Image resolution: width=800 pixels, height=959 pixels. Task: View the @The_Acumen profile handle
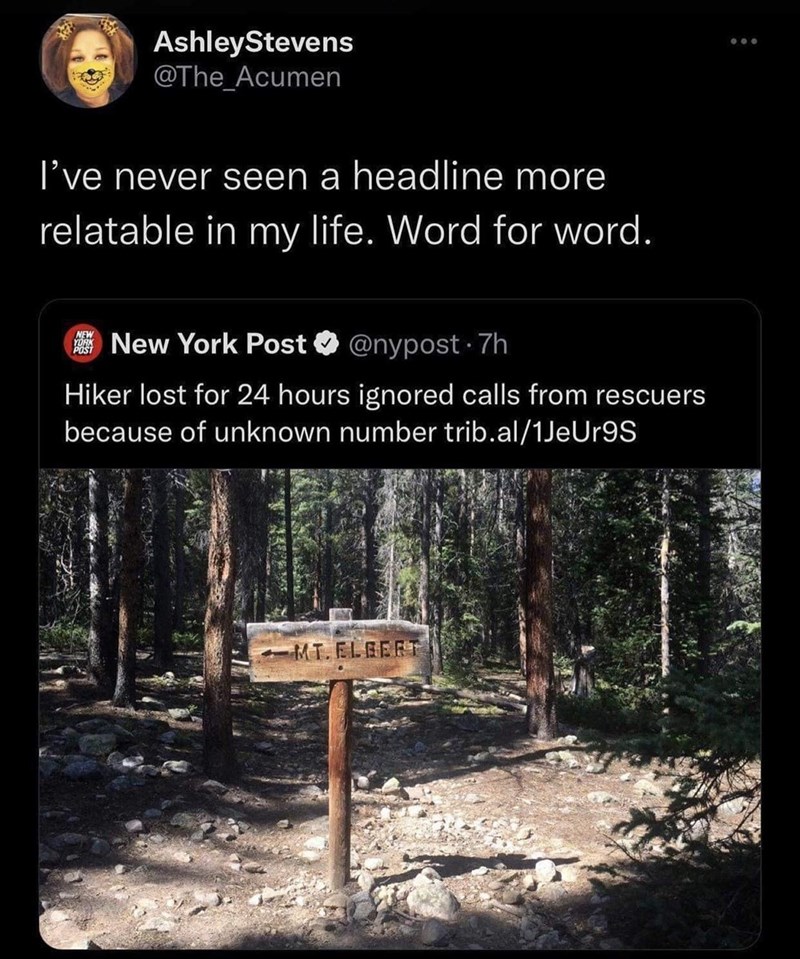[247, 77]
